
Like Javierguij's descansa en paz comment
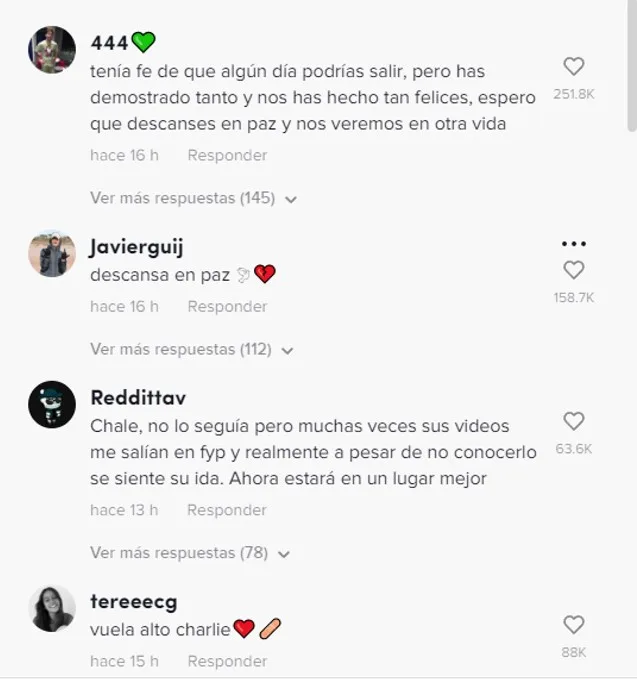tap(573, 270)
